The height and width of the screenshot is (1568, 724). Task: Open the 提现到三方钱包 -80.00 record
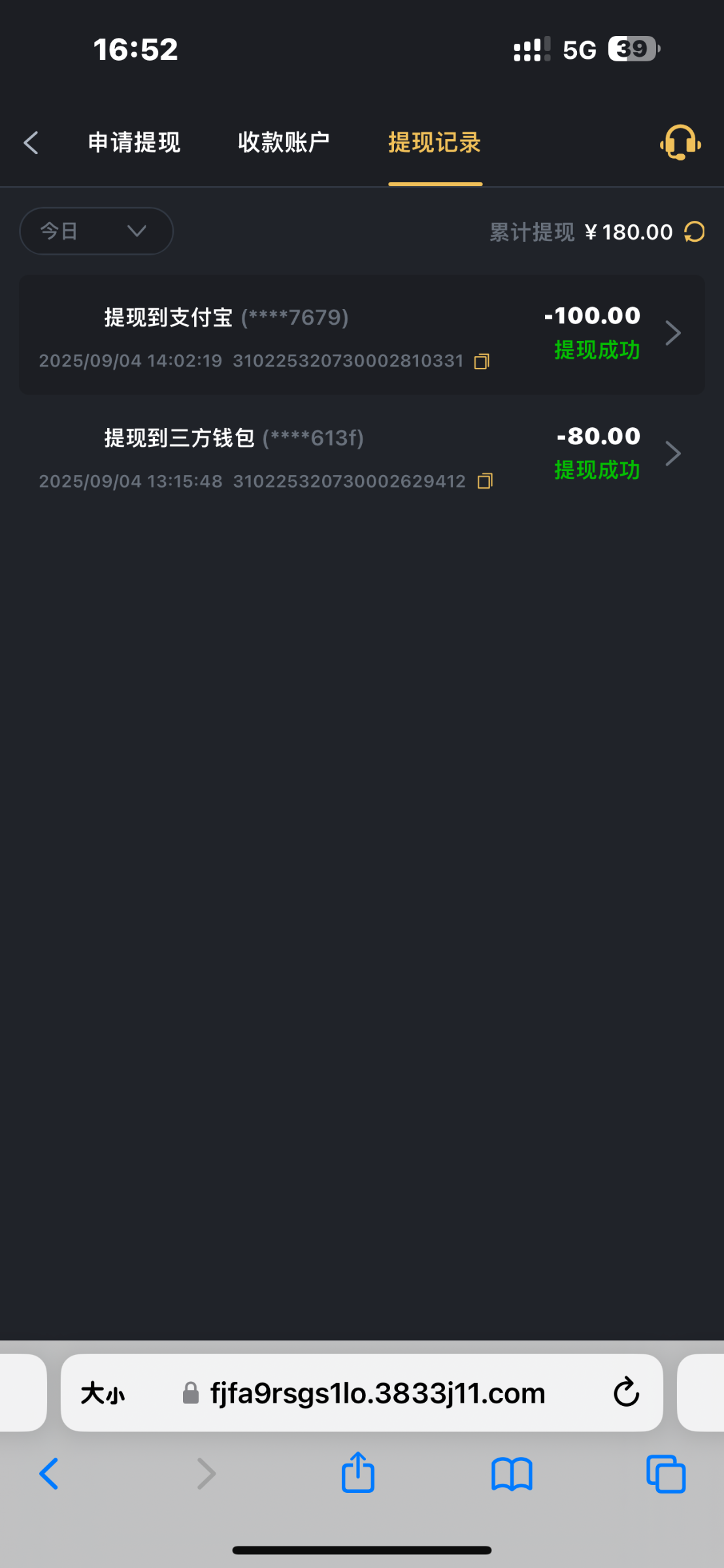[361, 455]
